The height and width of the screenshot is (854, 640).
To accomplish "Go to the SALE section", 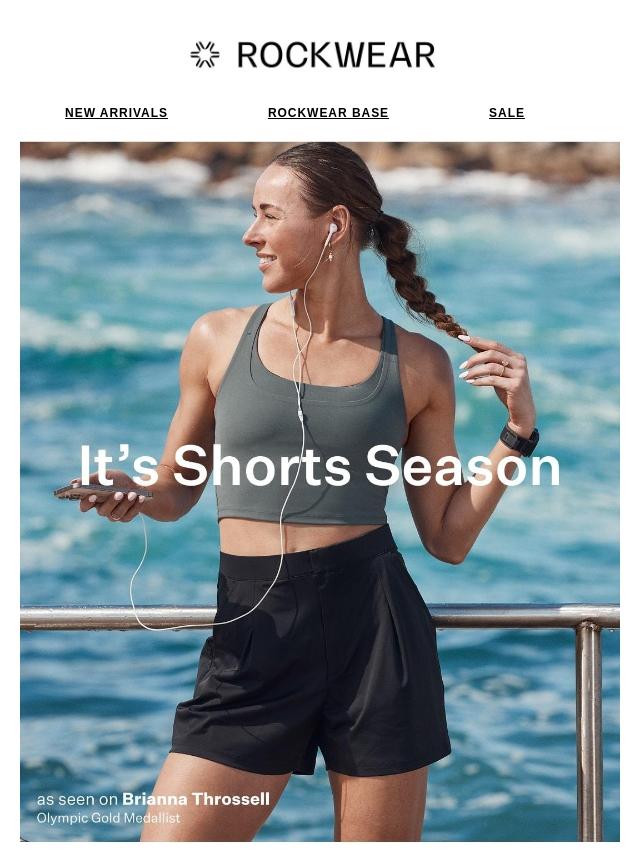I will (506, 113).
